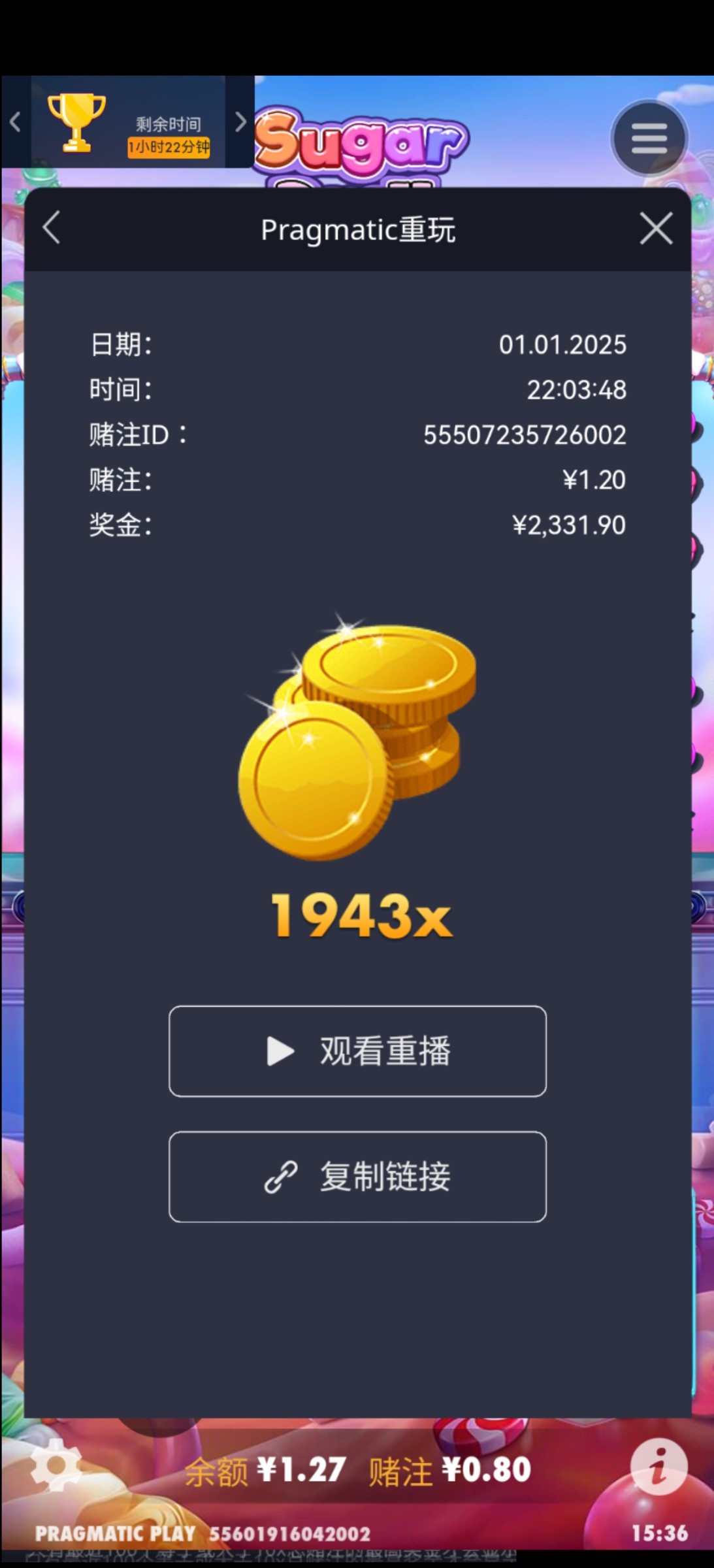
Task: Open the hamburger game menu
Action: coord(649,139)
